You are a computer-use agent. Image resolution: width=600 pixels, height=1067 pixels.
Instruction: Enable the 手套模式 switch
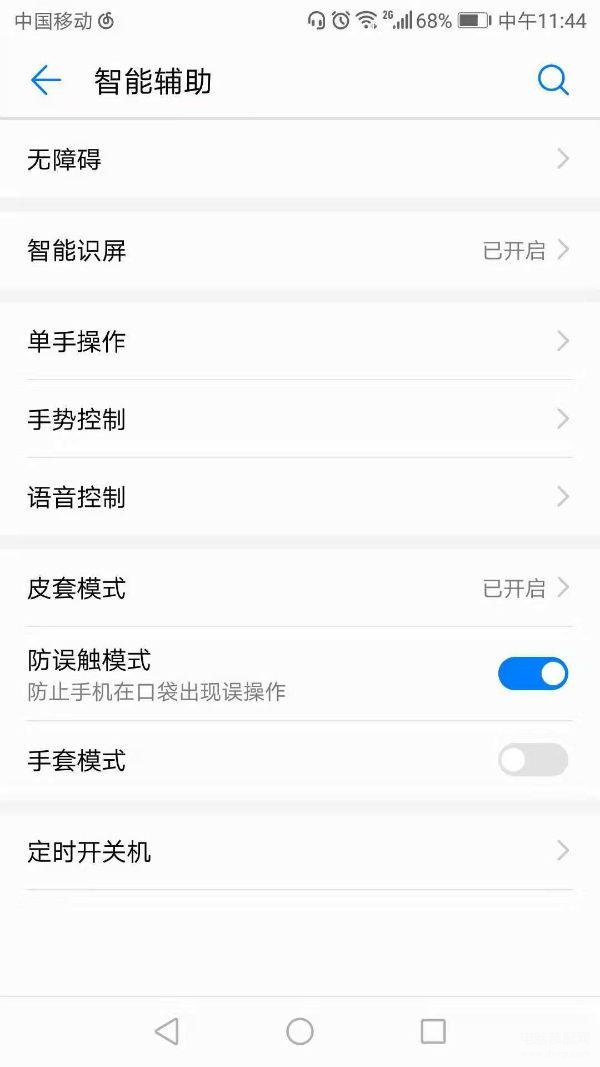533,759
